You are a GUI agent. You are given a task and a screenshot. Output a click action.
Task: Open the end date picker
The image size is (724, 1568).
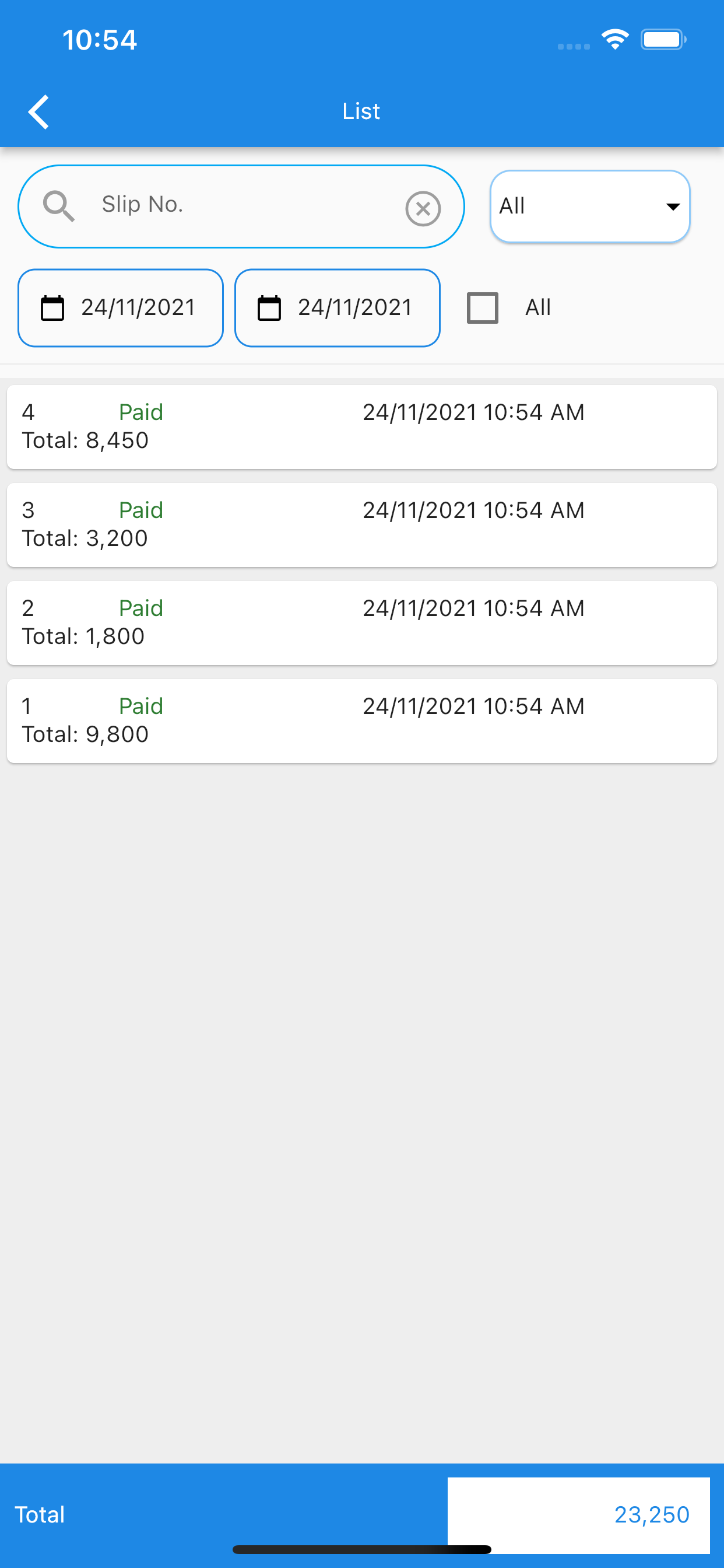(x=337, y=308)
